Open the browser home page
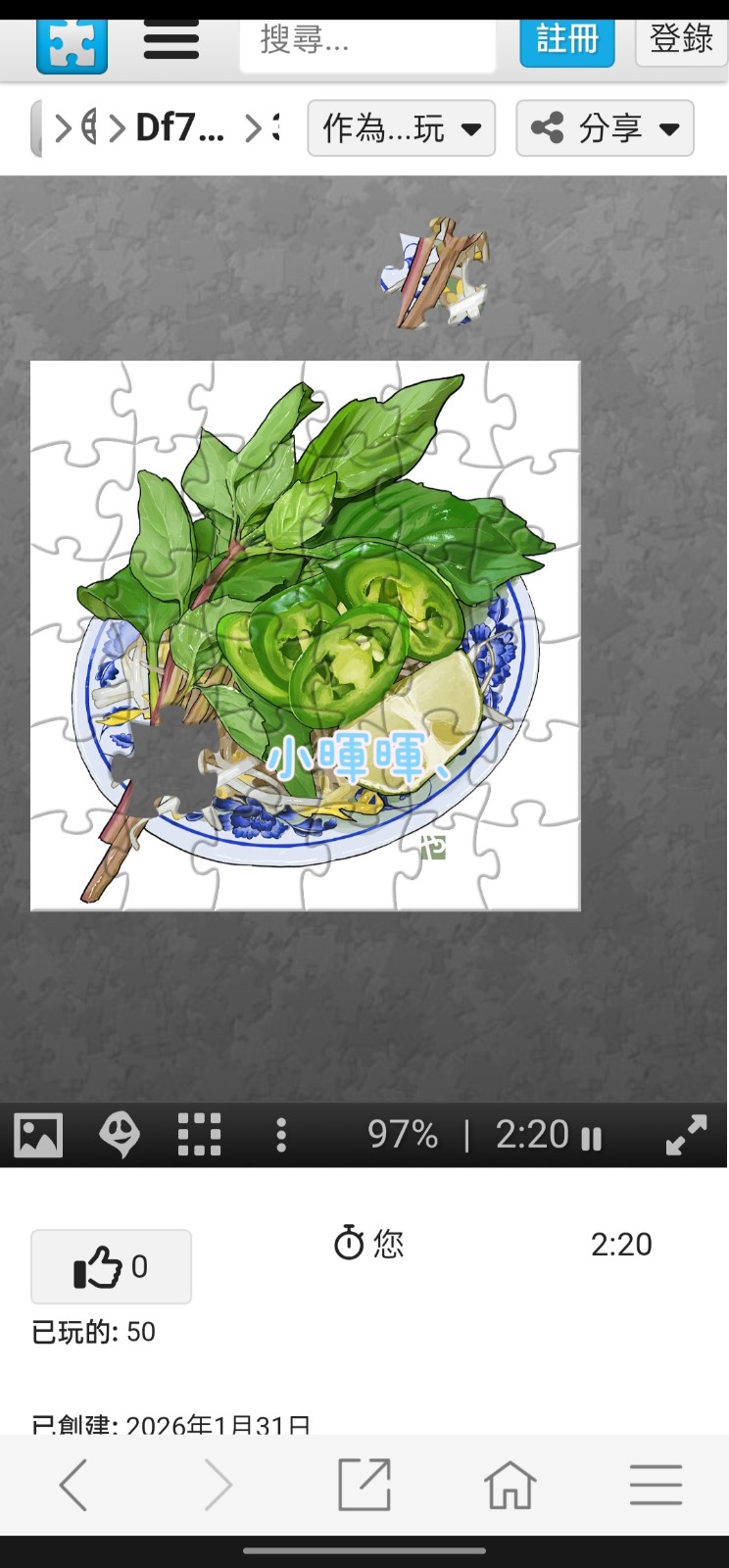Screen dimensions: 729x1568 click(510, 1485)
